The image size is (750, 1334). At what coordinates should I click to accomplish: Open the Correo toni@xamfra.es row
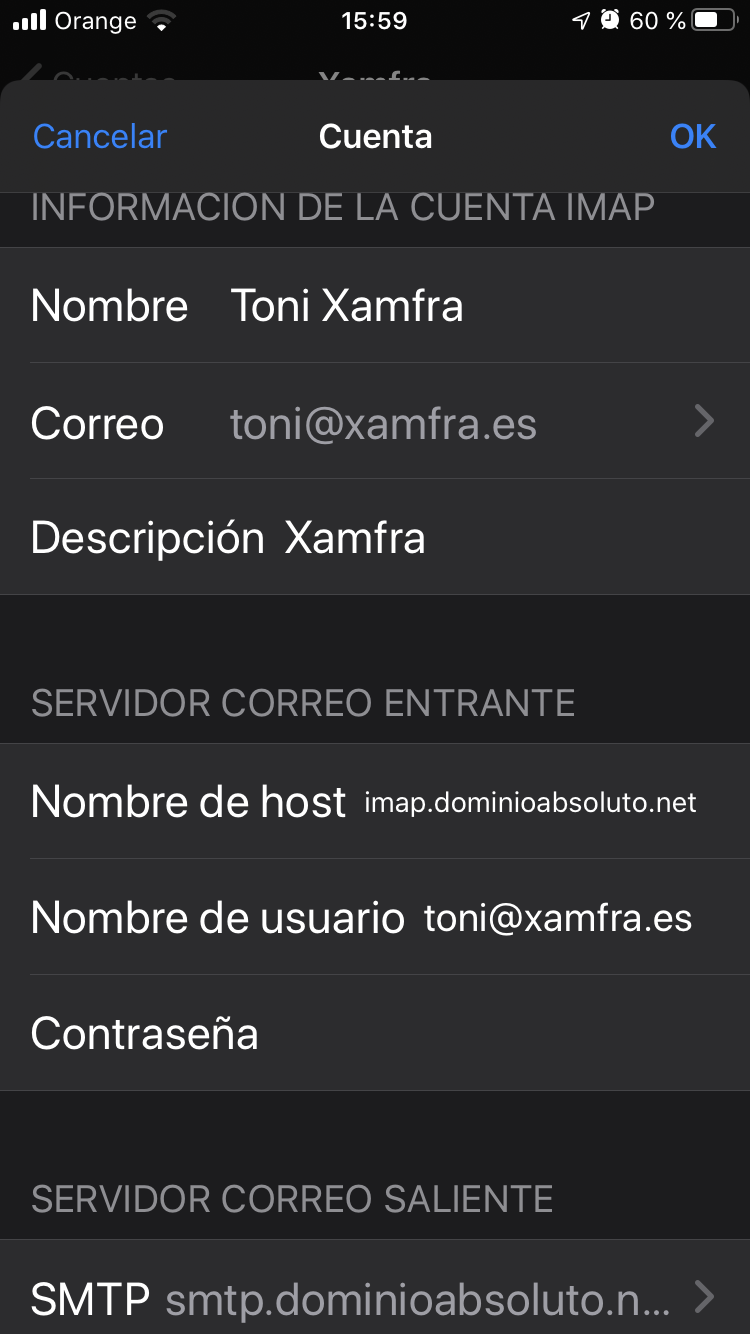[x=375, y=422]
